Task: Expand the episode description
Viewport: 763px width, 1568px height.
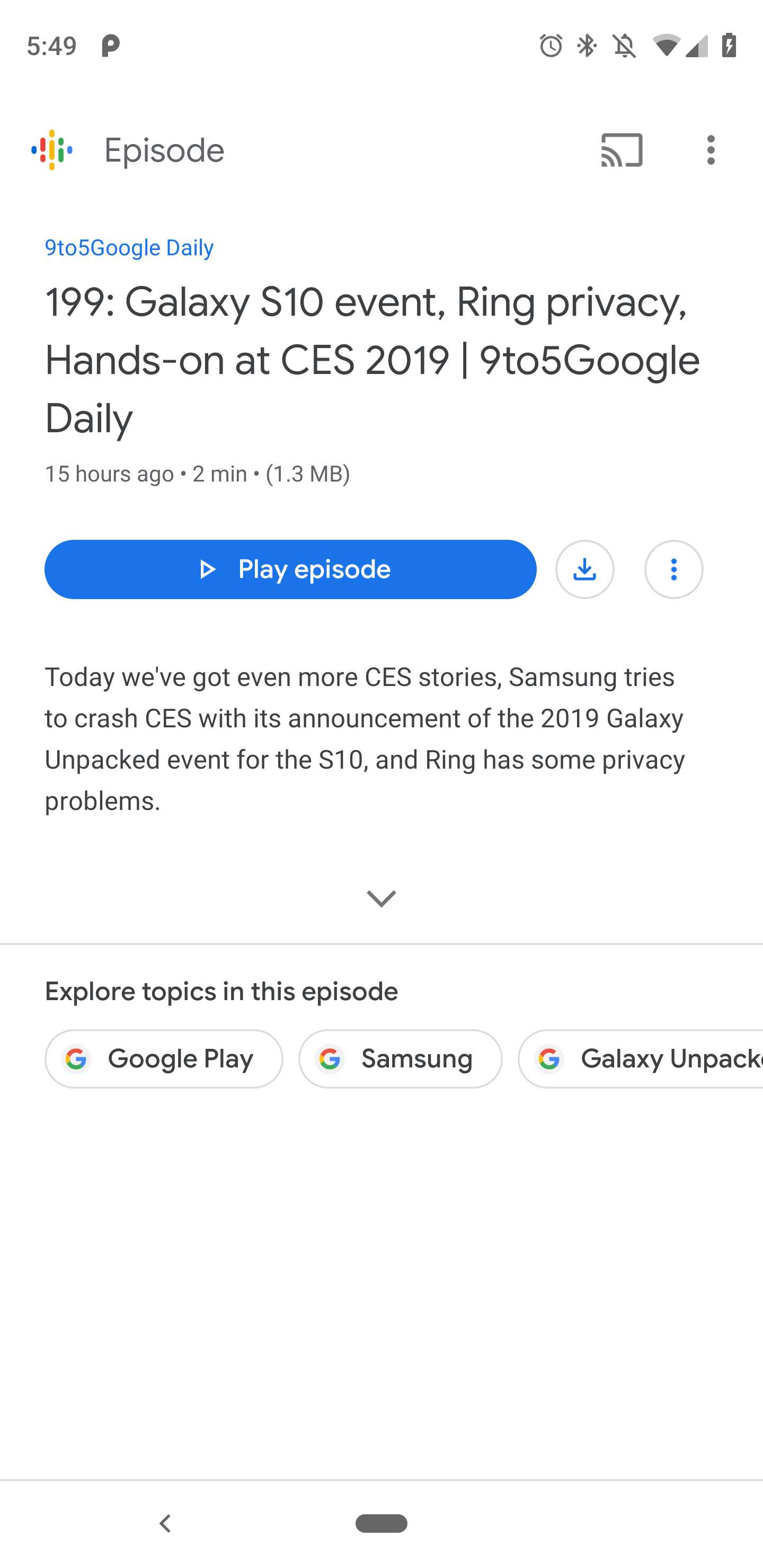Action: pos(381,898)
